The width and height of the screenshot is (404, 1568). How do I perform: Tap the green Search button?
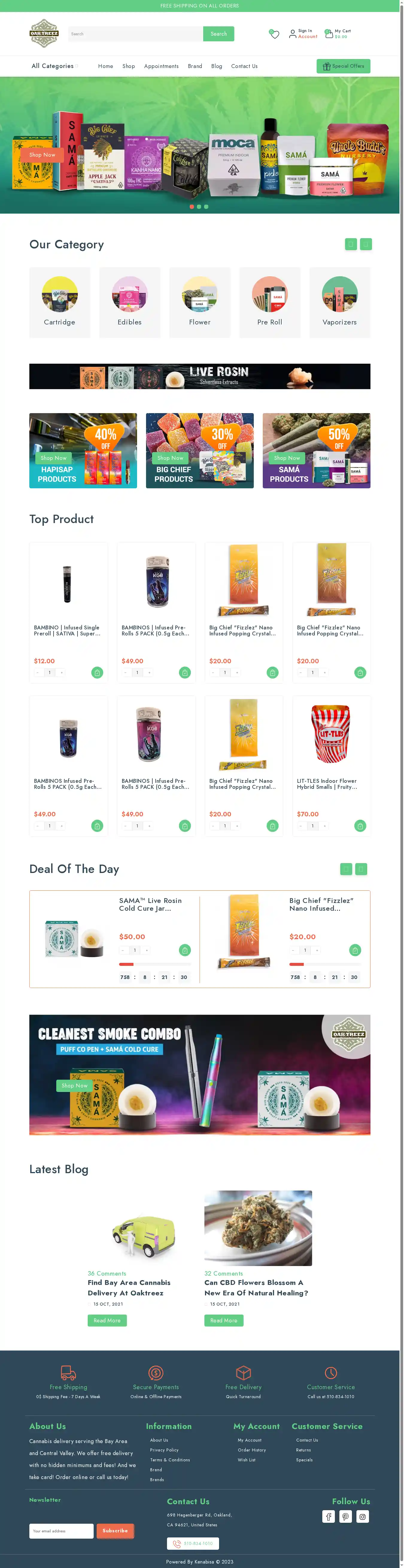pyautogui.click(x=218, y=34)
